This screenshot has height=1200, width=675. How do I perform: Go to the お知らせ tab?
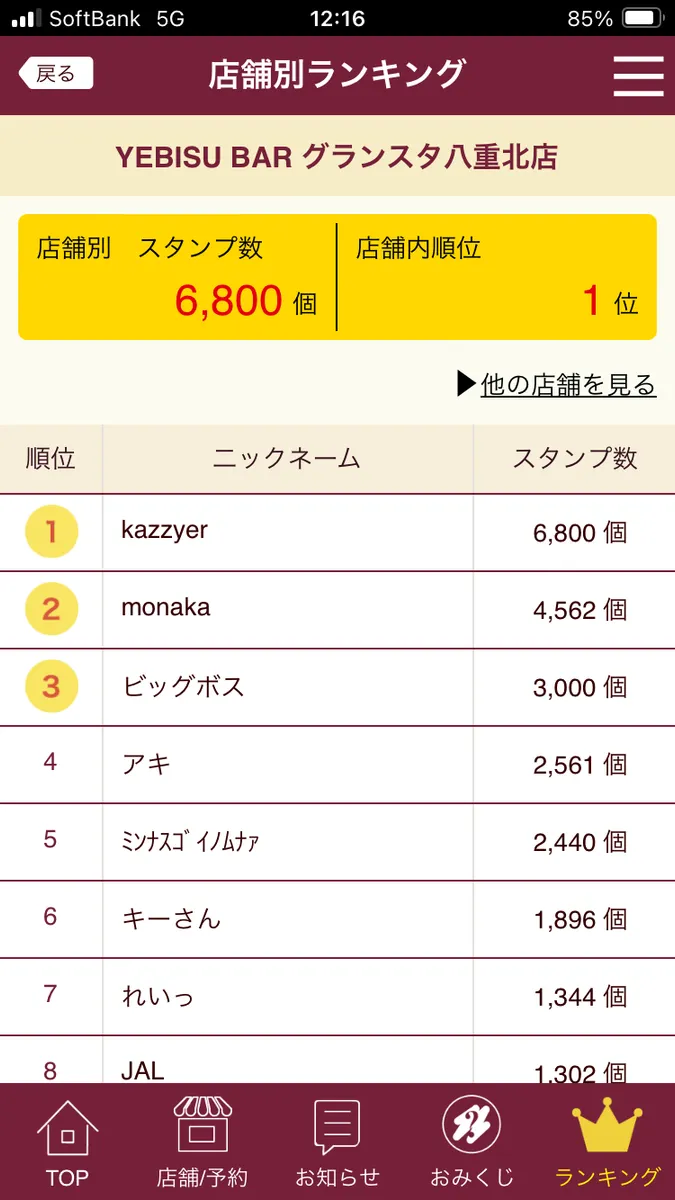pyautogui.click(x=337, y=1143)
